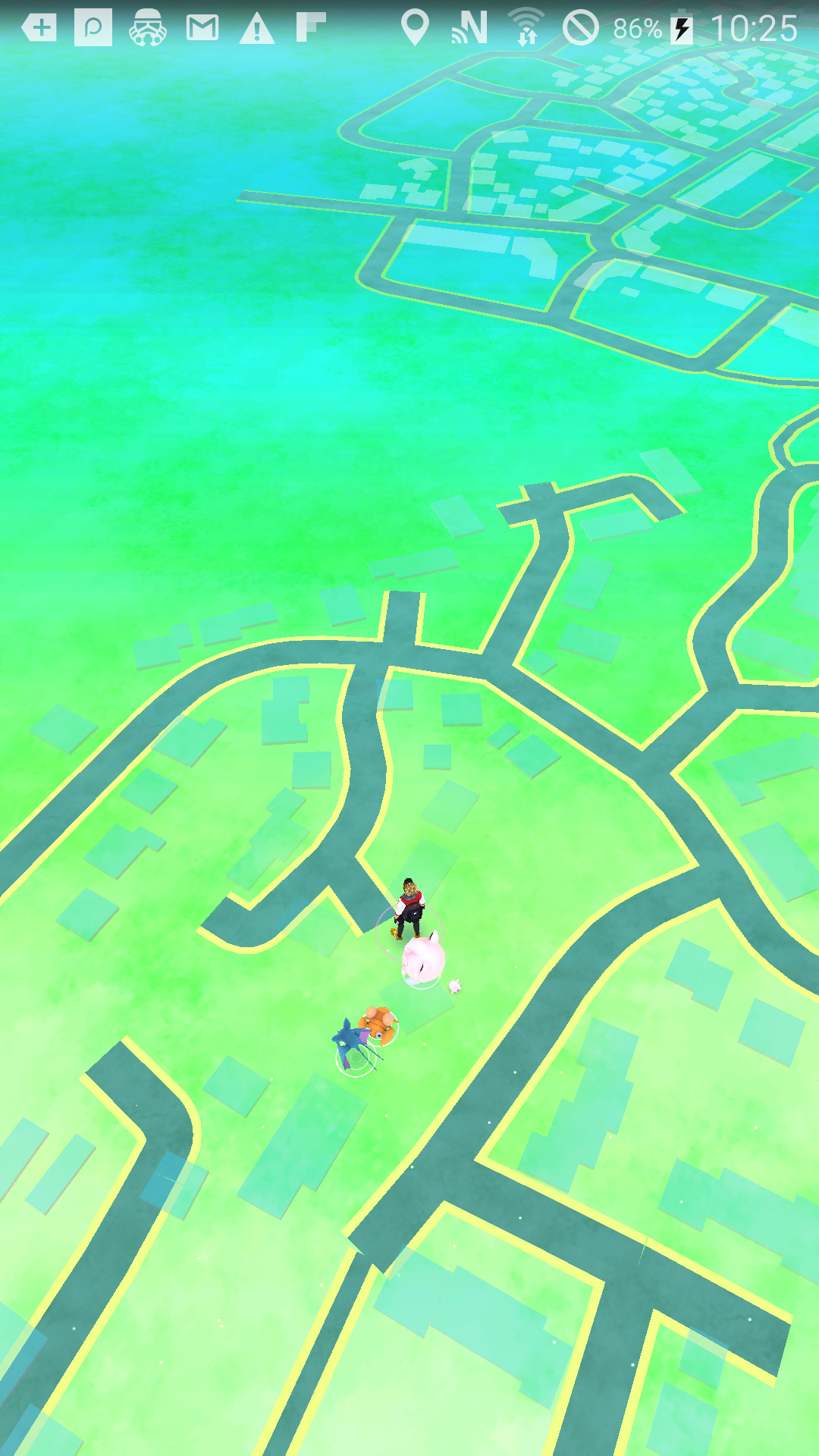Tap the large pink Clefairy near the trainer

pyautogui.click(x=423, y=959)
